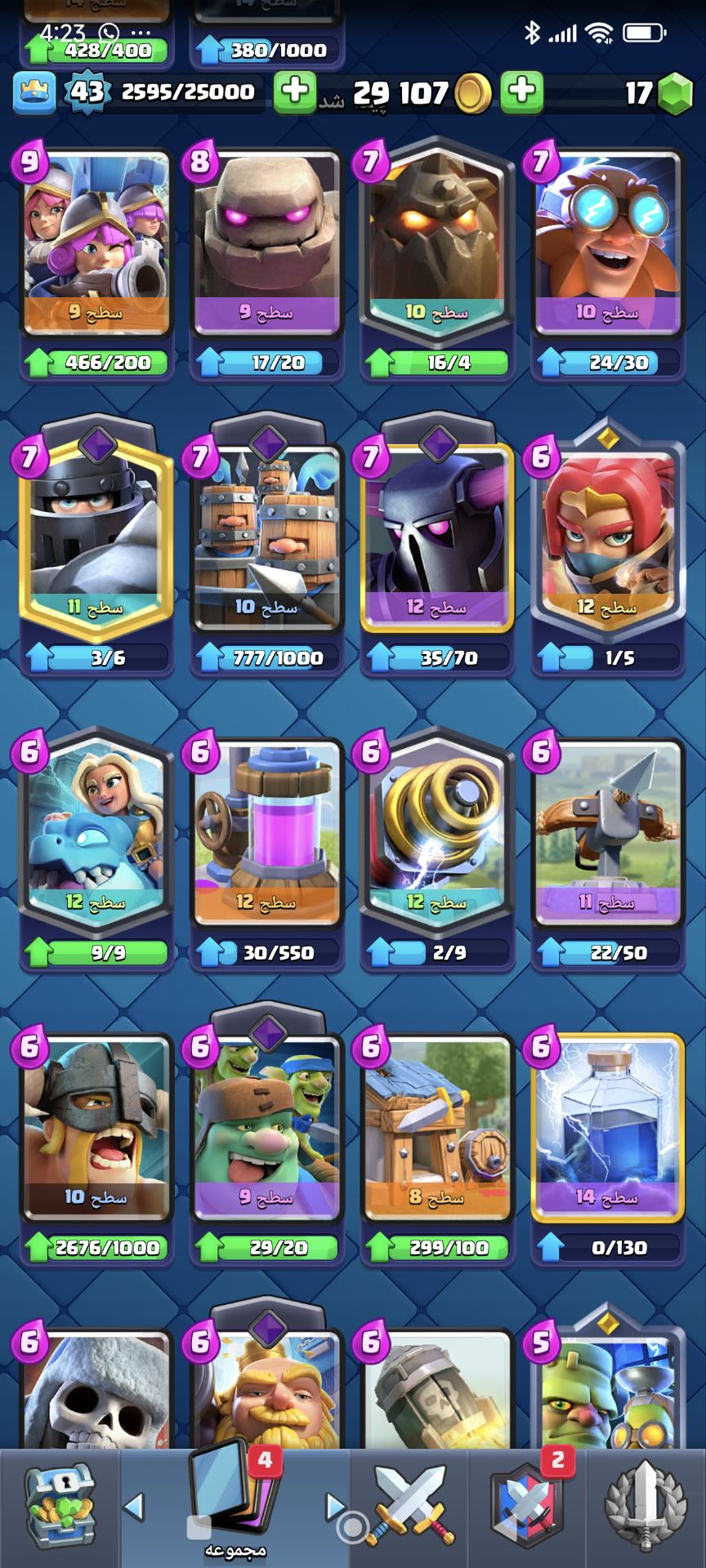Open the X-Bow card
The height and width of the screenshot is (1568, 706).
[606, 833]
